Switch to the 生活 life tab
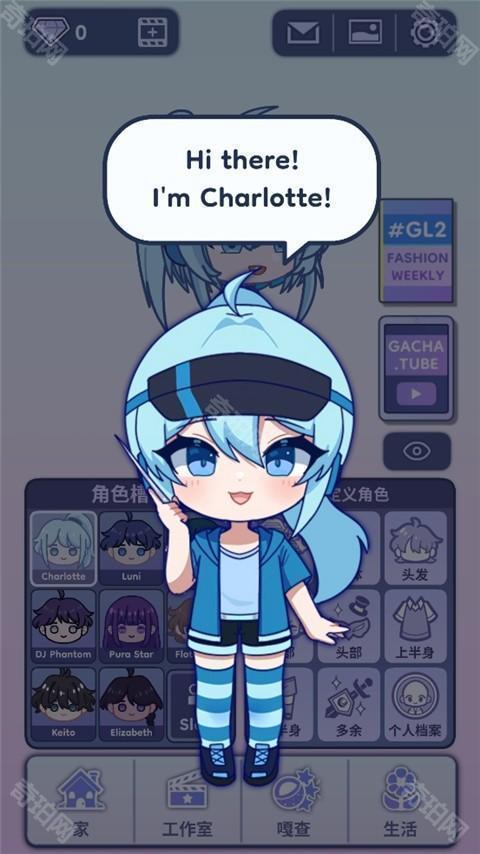 (x=401, y=801)
